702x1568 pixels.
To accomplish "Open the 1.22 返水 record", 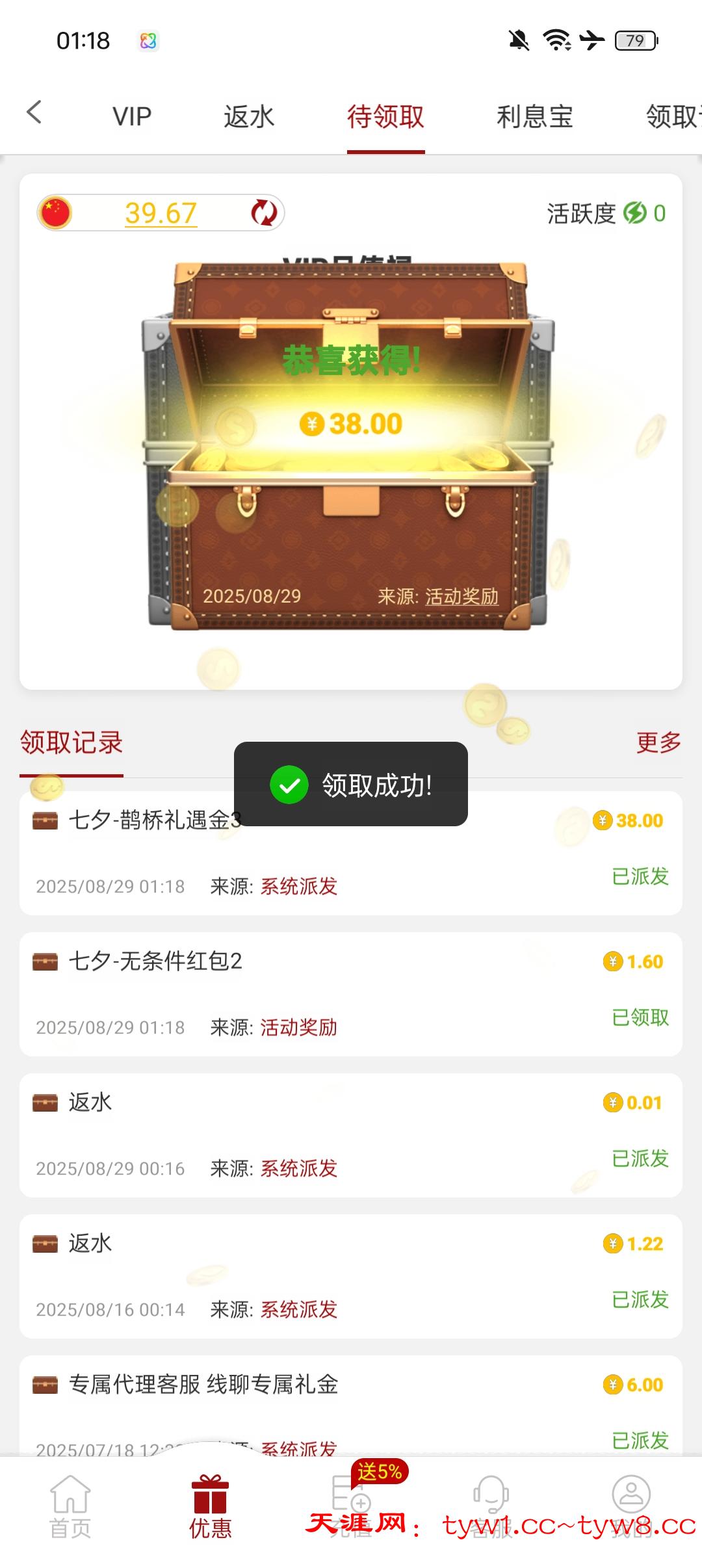I will 351,1276.
